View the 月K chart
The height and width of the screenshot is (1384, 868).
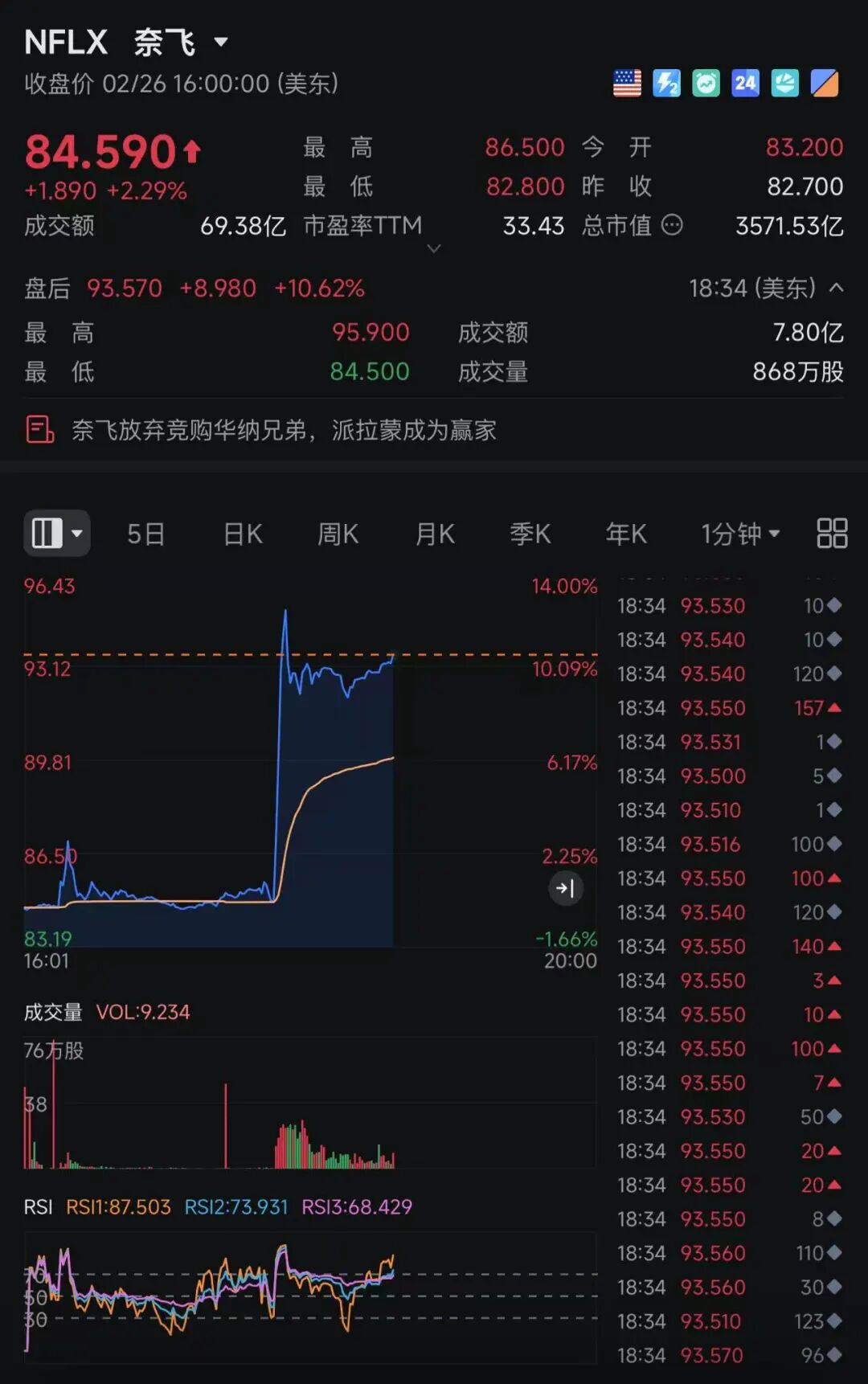click(435, 534)
